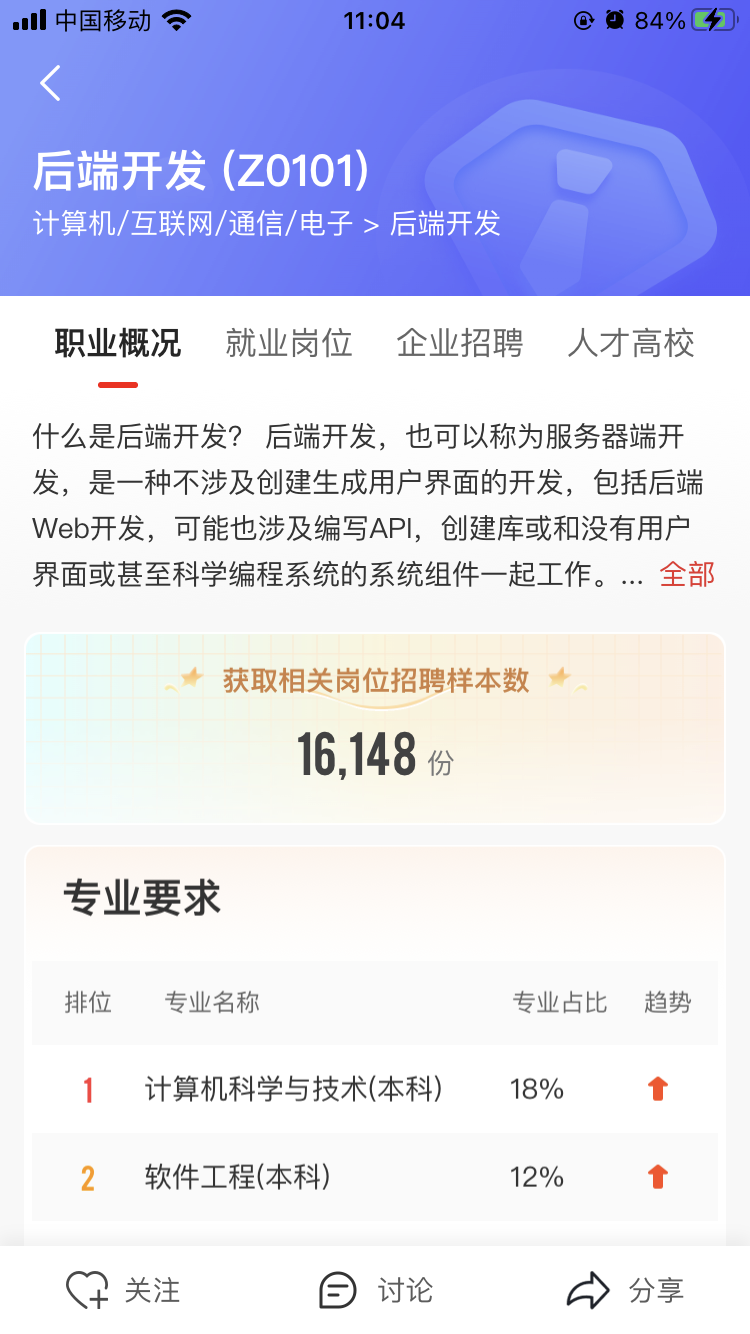The height and width of the screenshot is (1334, 750).
Task: Switch to the 就业岗位 tab
Action: (289, 343)
